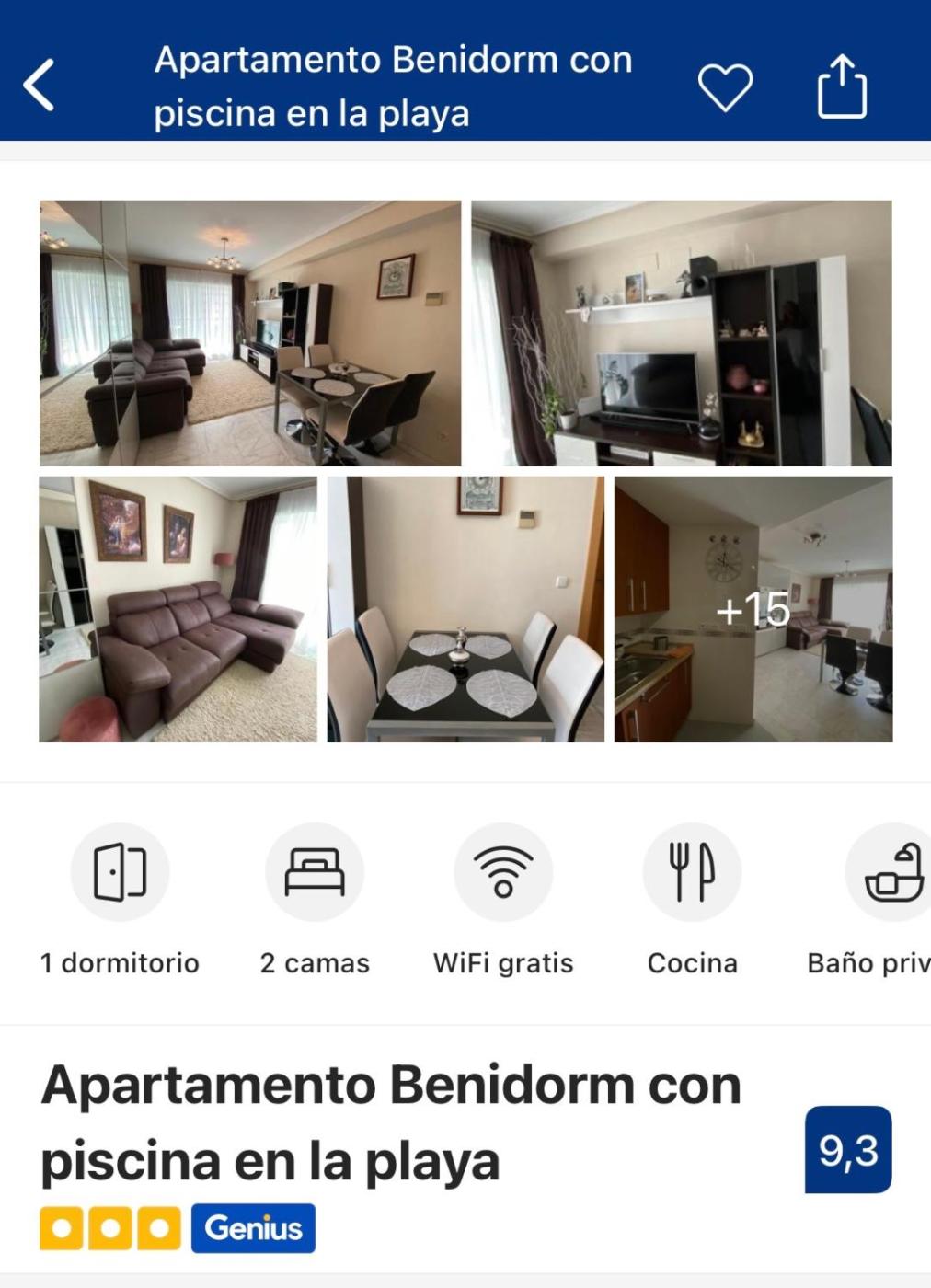Go back using the header arrow
Screen dimensions: 931x1288
coord(40,86)
